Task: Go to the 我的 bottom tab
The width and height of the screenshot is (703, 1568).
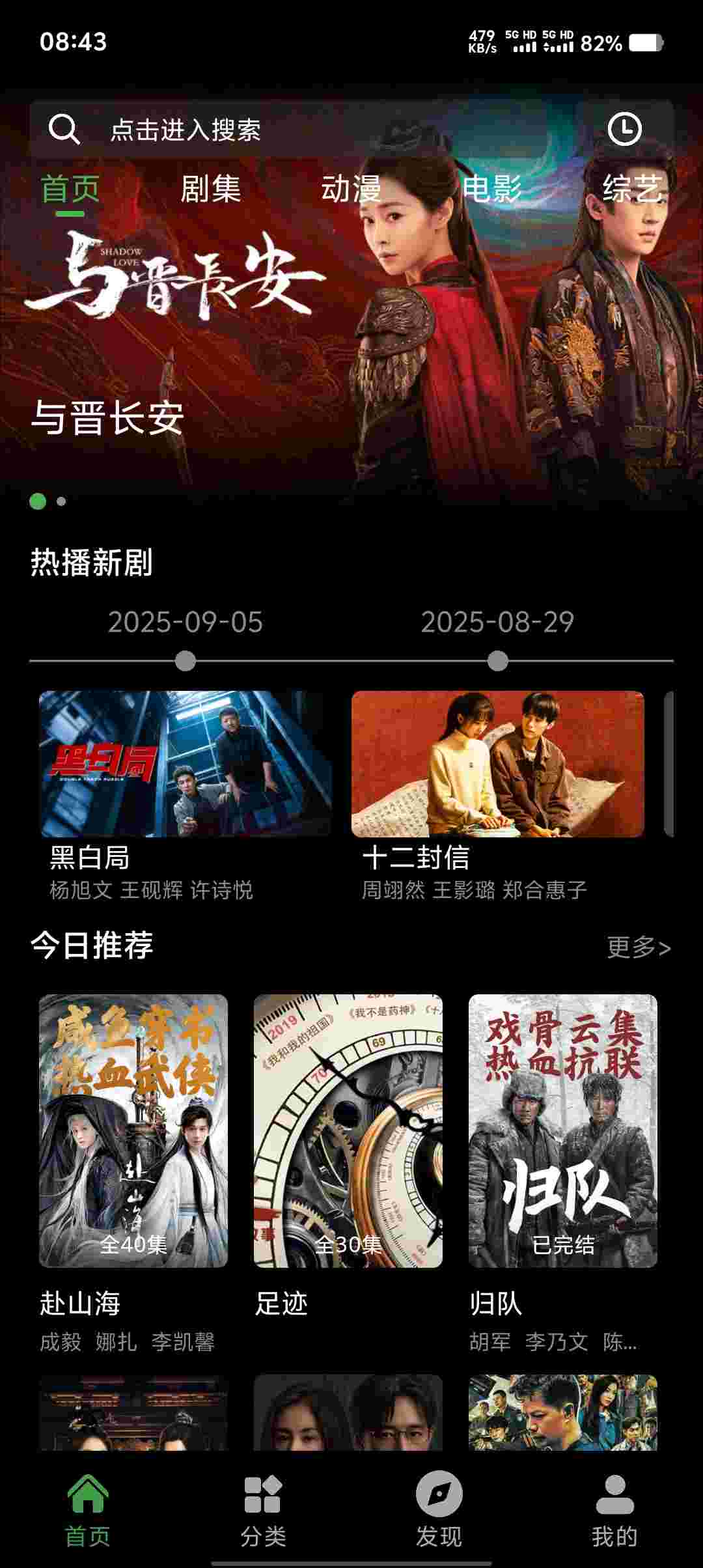Action: pyautogui.click(x=614, y=1509)
